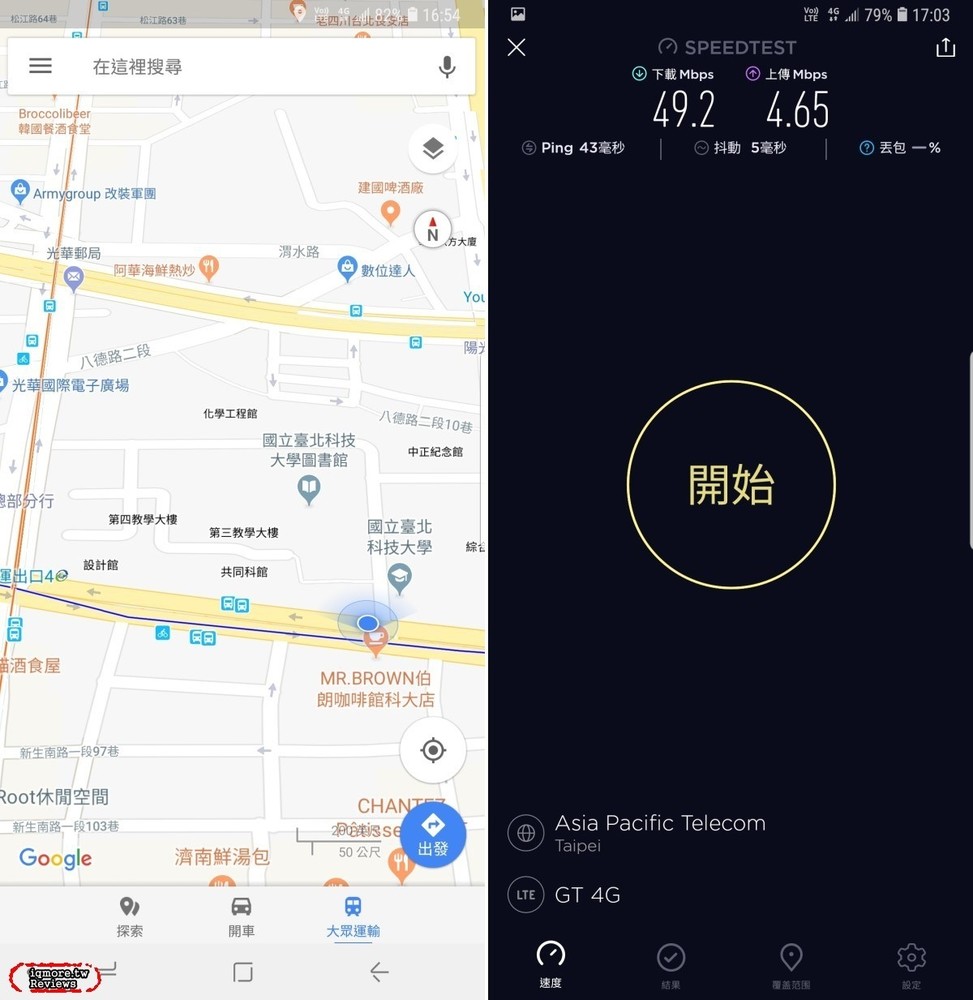Tap the compass to reset north

pos(433,230)
